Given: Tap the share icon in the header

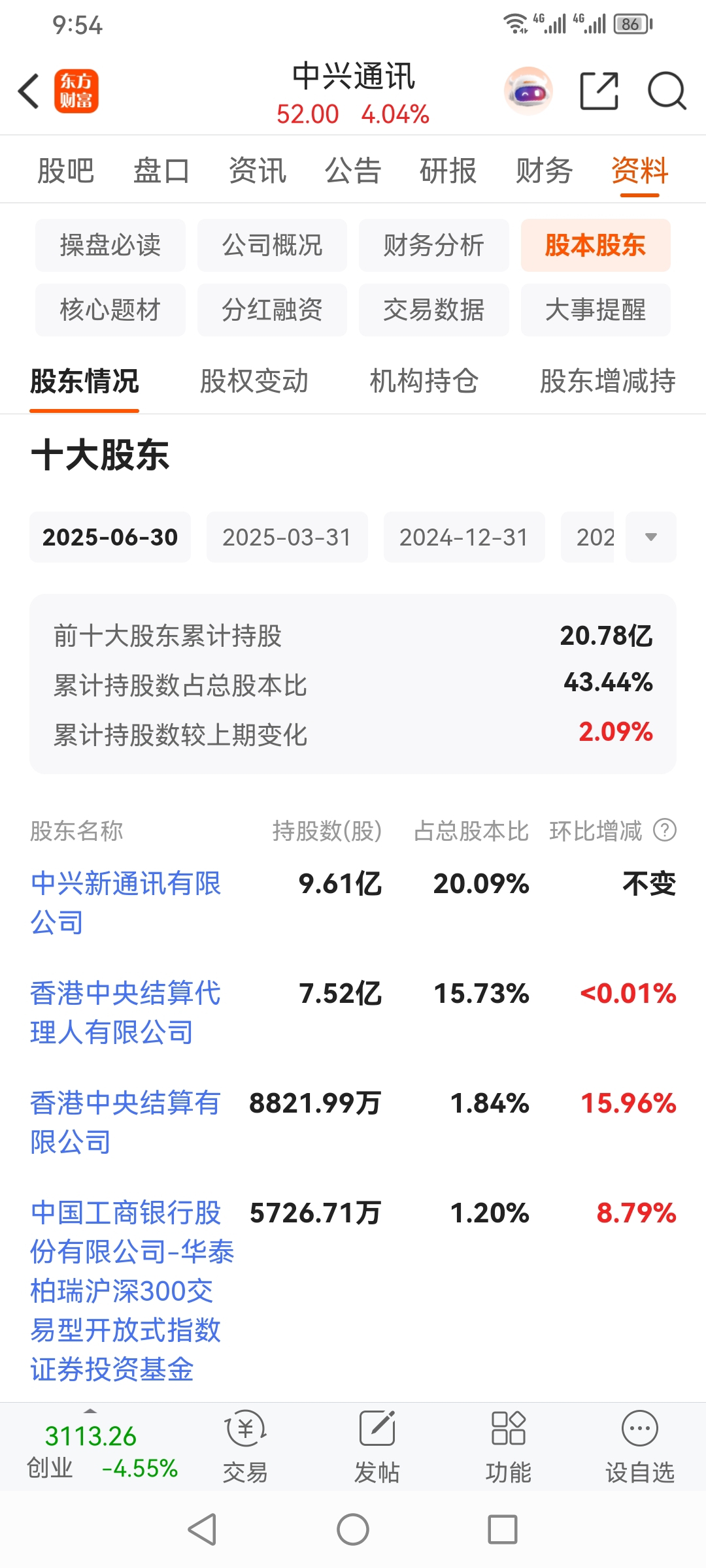Looking at the screenshot, I should 599,91.
